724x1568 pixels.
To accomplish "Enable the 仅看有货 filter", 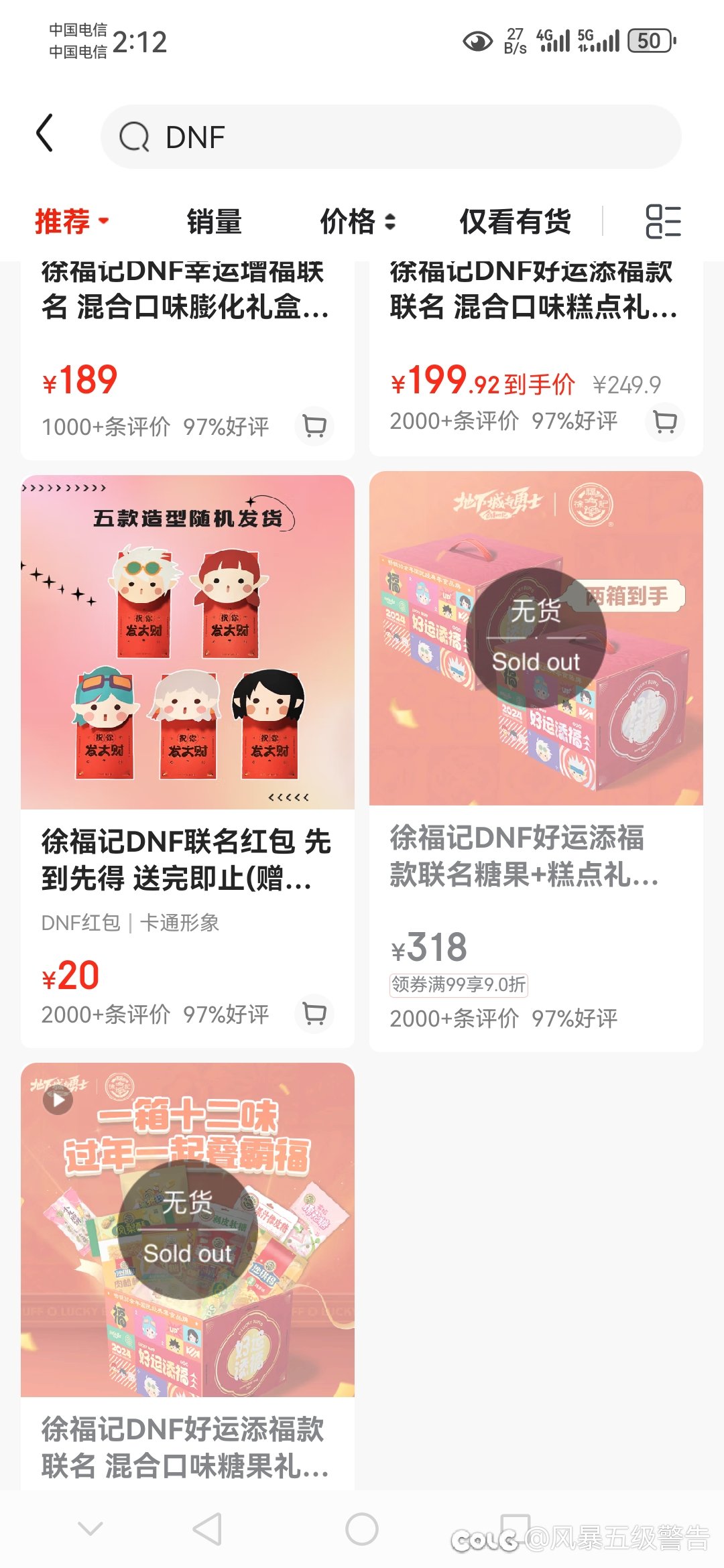I will pyautogui.click(x=515, y=221).
